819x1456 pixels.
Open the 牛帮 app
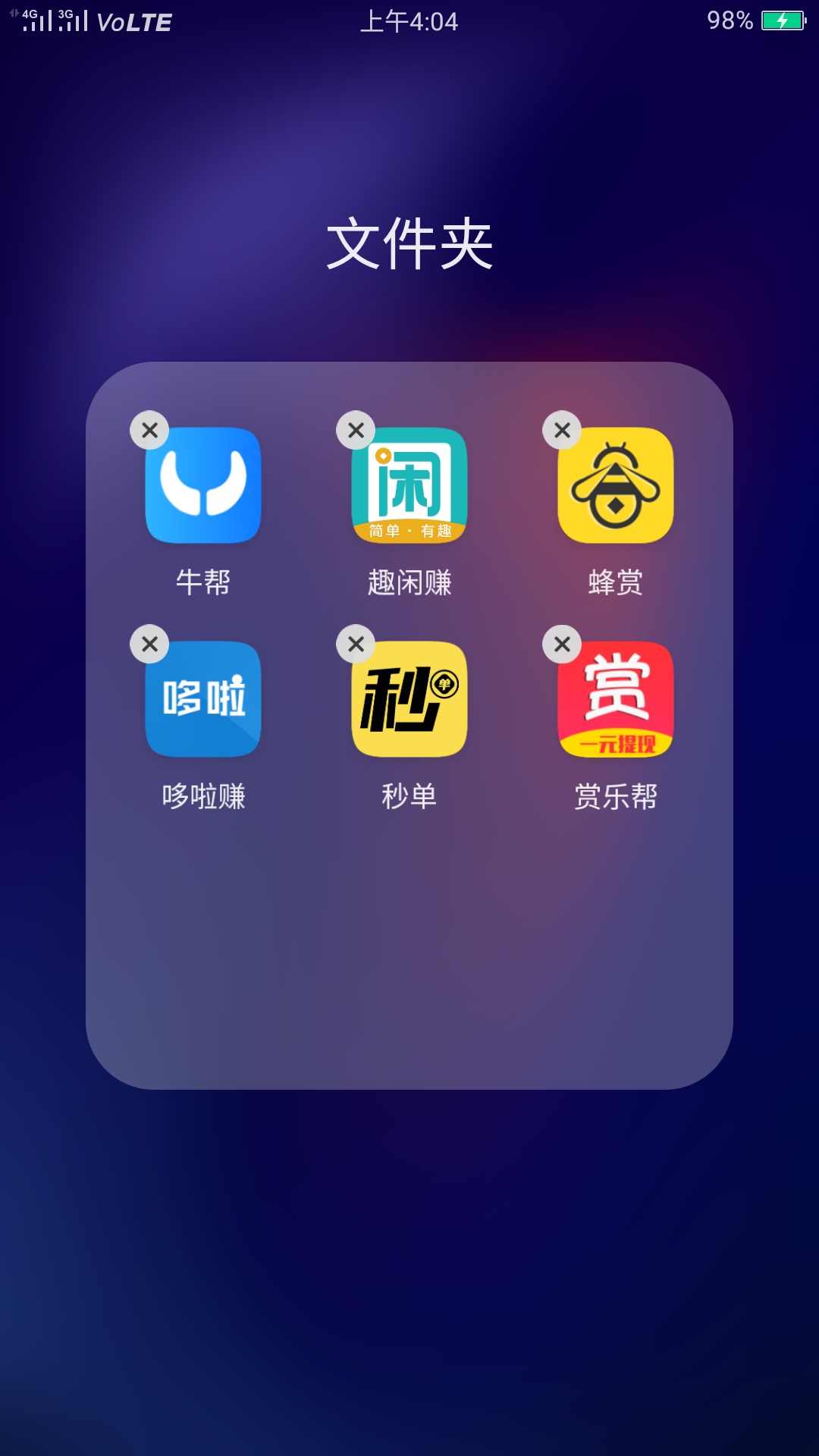(x=203, y=485)
